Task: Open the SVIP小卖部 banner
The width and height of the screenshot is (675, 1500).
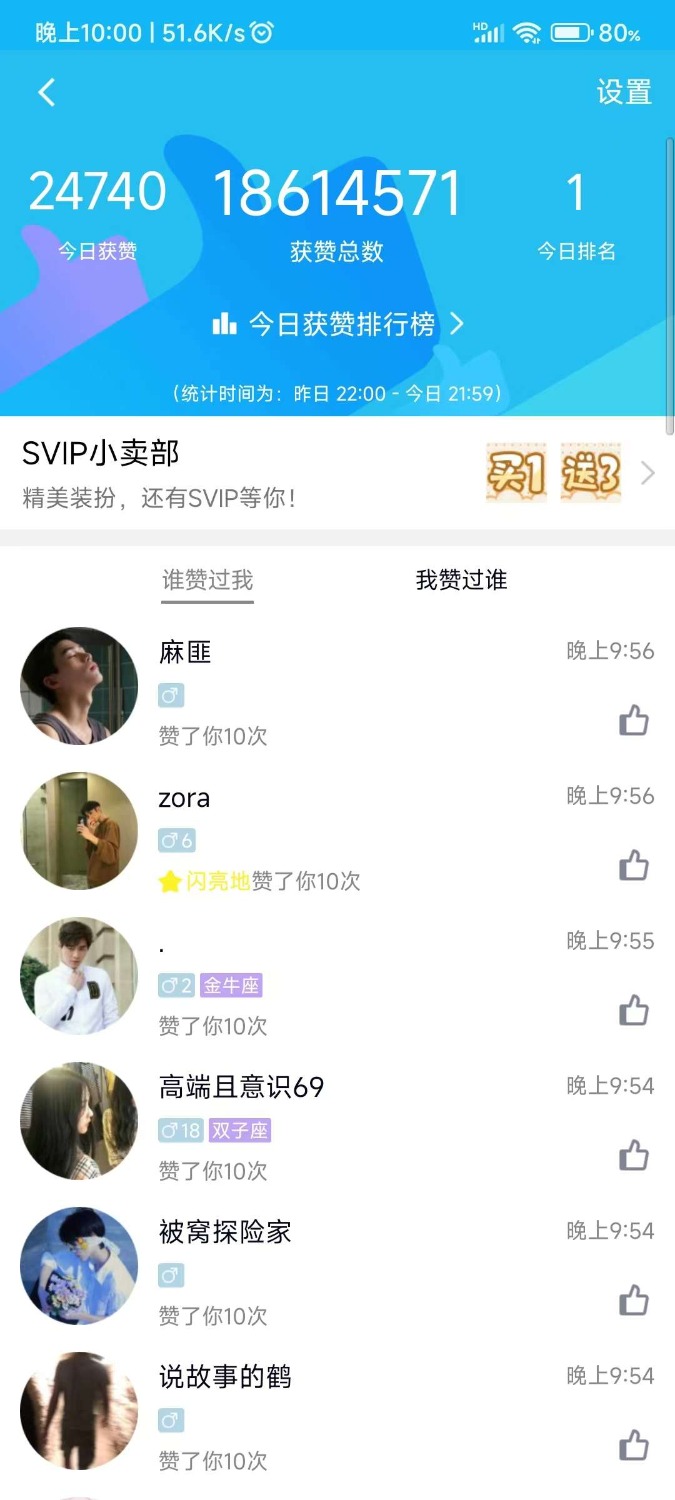Action: (337, 472)
